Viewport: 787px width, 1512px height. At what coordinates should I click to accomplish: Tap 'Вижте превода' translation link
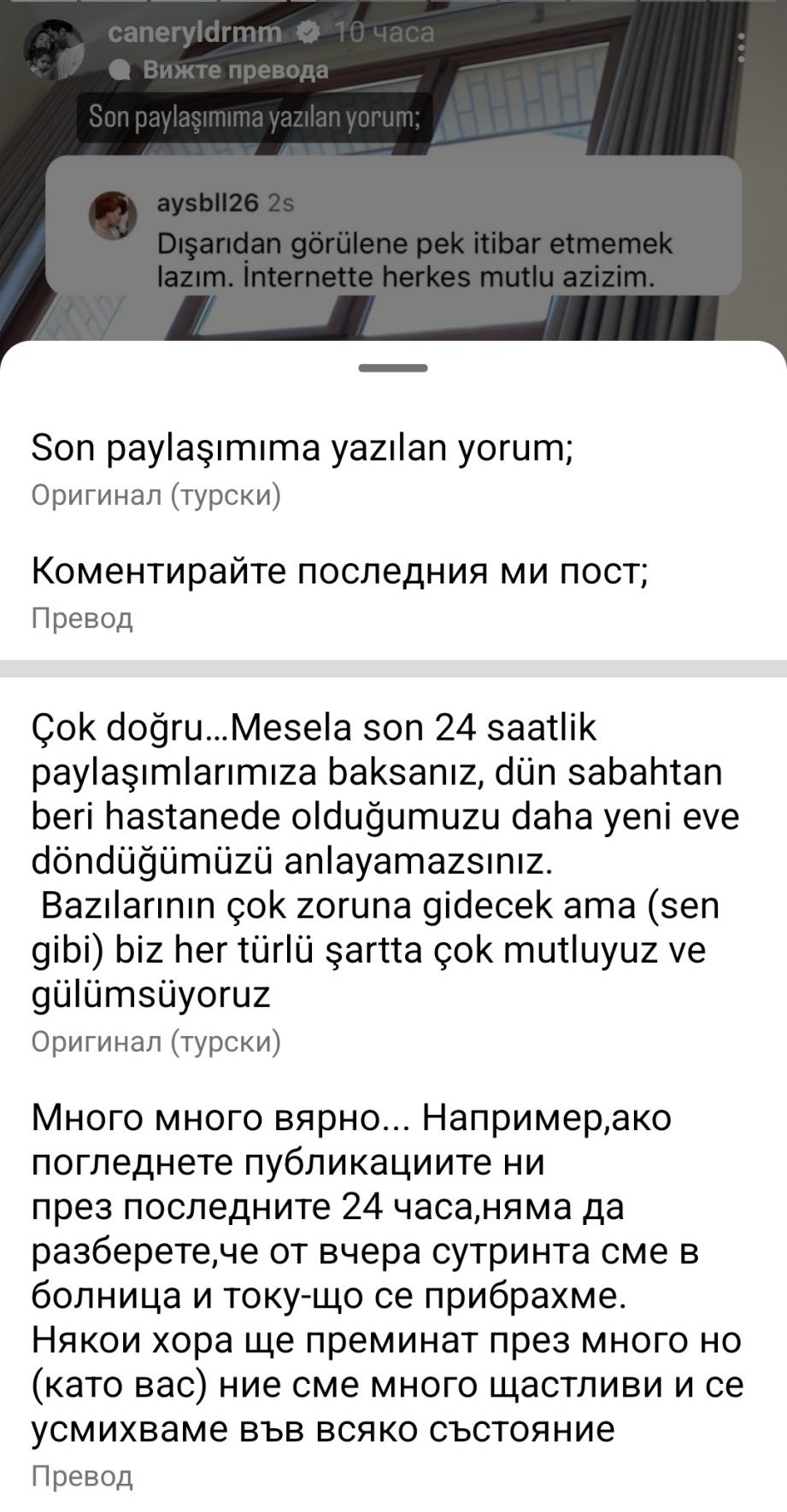coord(235,70)
